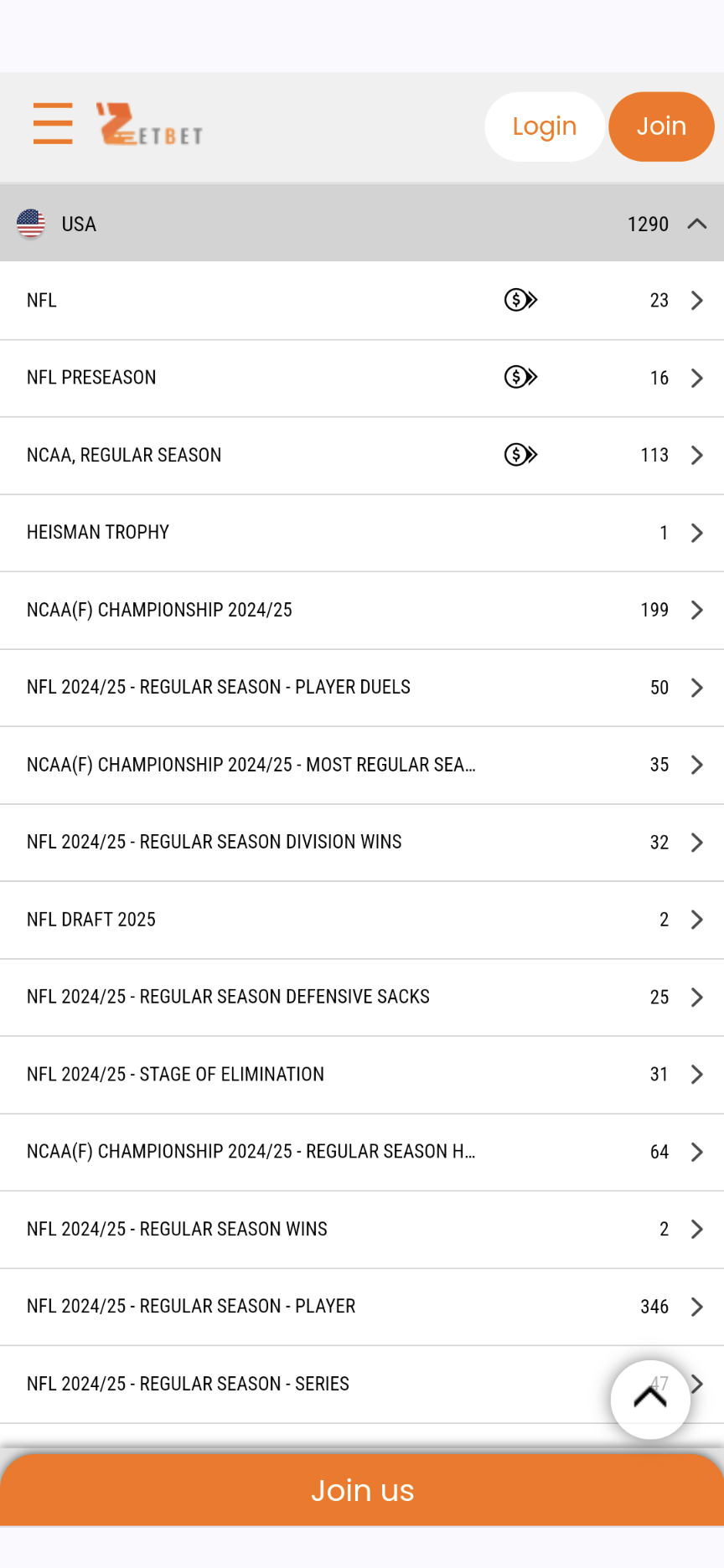Click the chevron next to HEISMAN TROPHY

[697, 533]
